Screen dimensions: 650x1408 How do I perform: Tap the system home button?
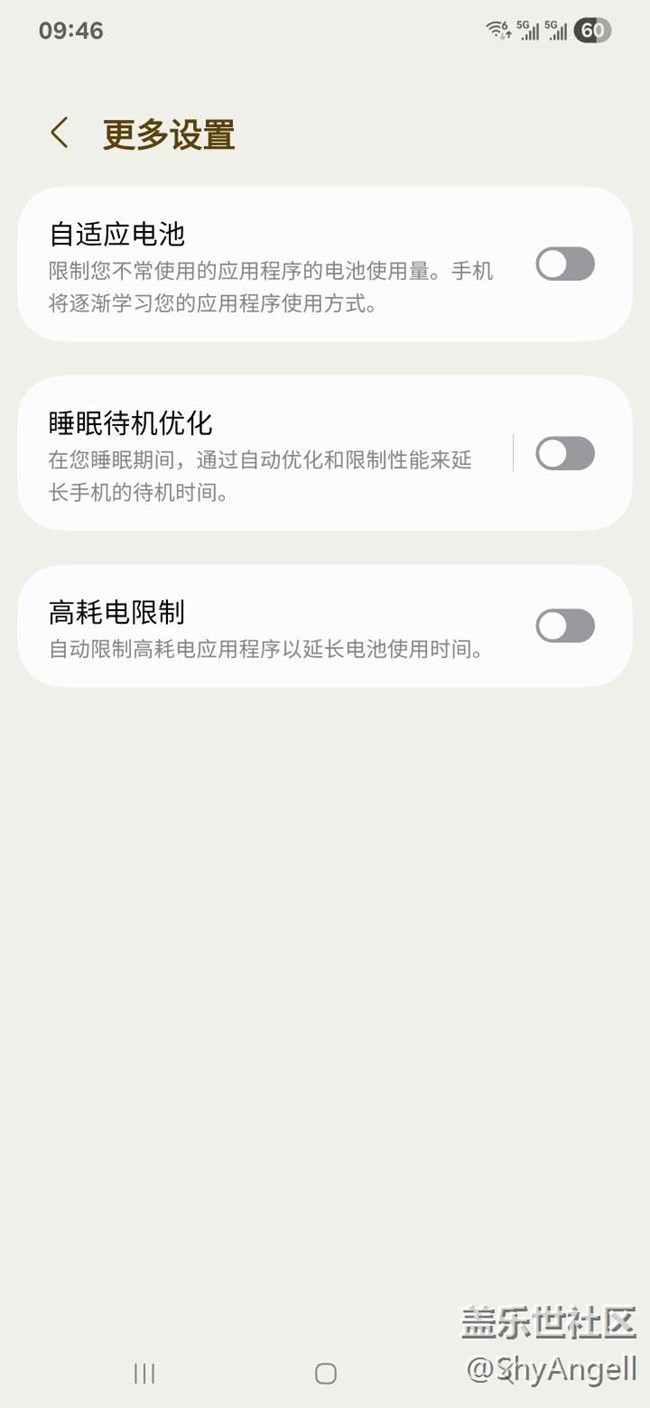[x=325, y=1373]
